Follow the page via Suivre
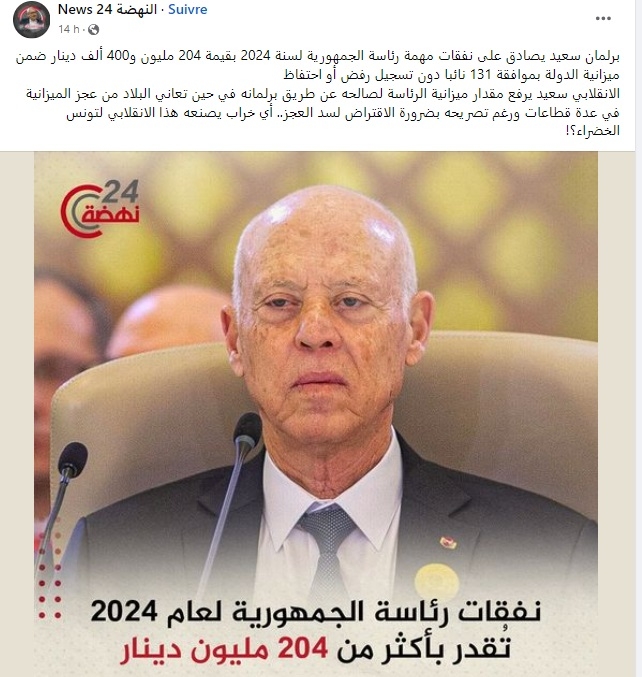The image size is (642, 677). 187,9
